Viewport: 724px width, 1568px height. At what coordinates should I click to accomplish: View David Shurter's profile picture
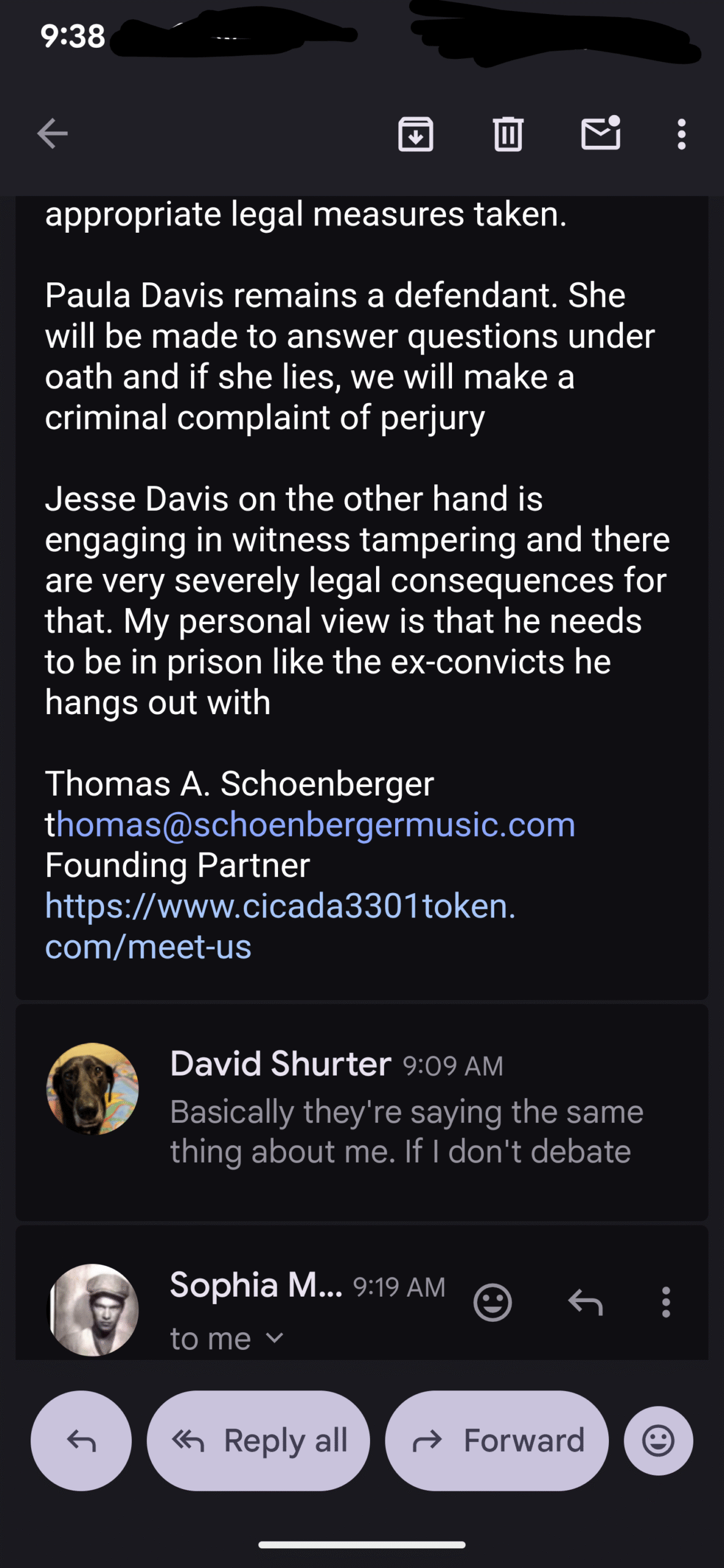[x=92, y=1088]
